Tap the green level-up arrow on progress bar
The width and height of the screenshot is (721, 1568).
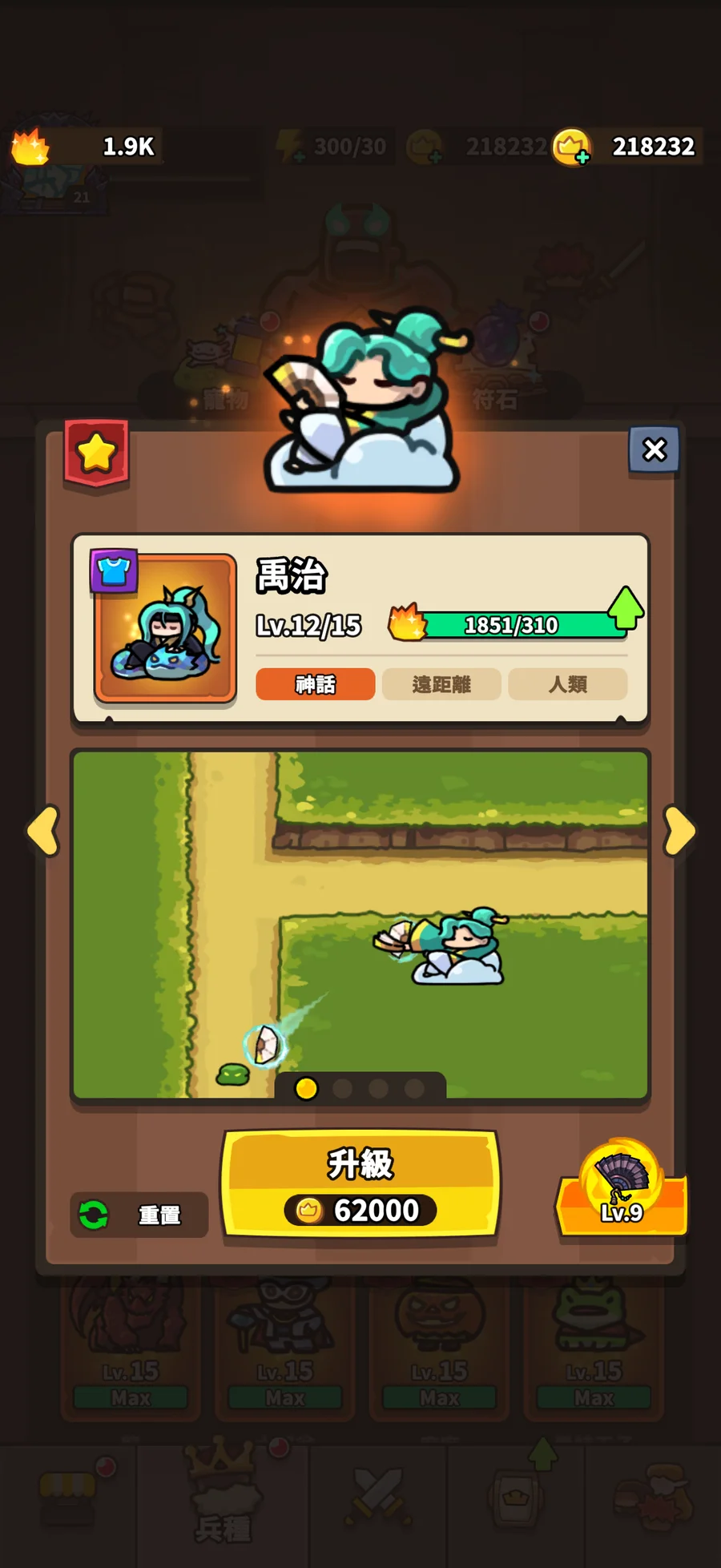tap(626, 608)
